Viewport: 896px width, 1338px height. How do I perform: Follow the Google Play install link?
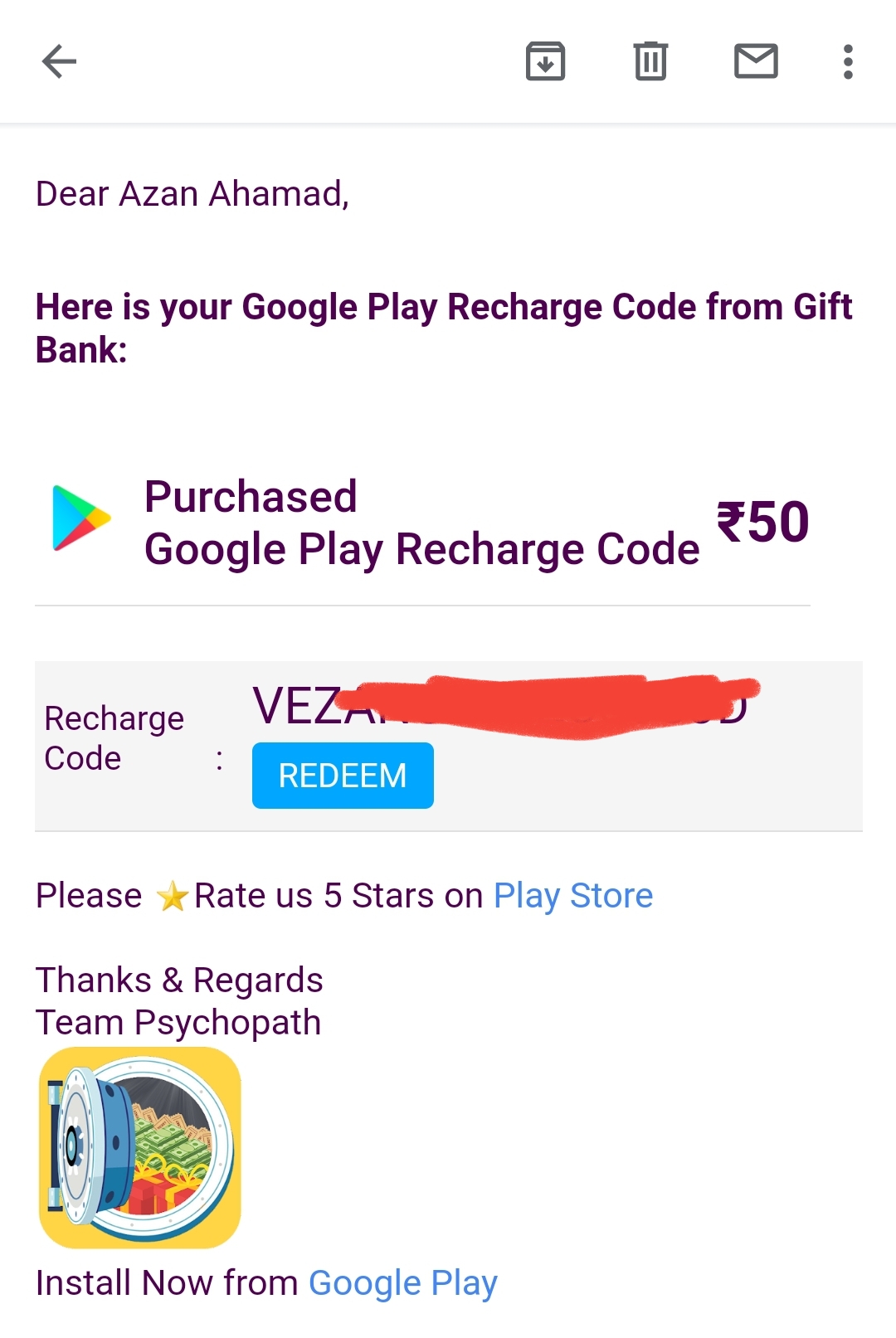pyautogui.click(x=402, y=1283)
